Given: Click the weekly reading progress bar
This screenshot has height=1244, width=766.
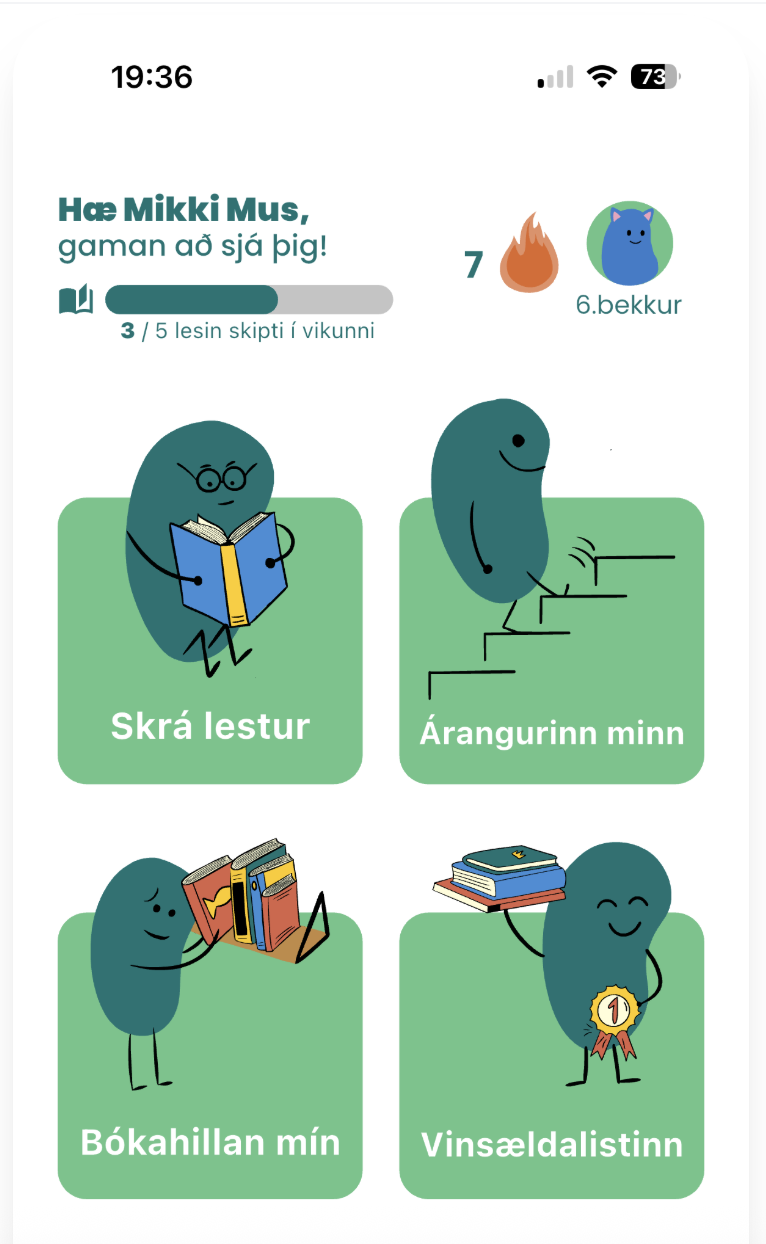Looking at the screenshot, I should click(x=248, y=299).
